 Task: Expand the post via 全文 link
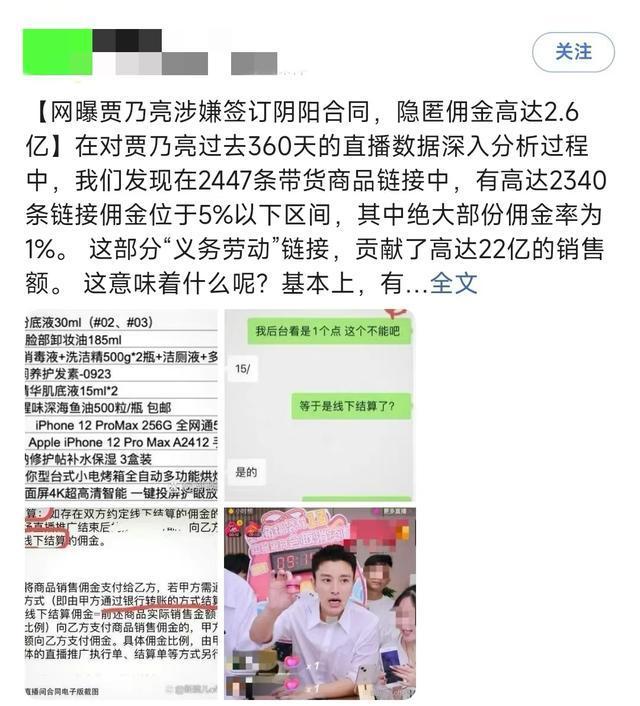tap(454, 284)
